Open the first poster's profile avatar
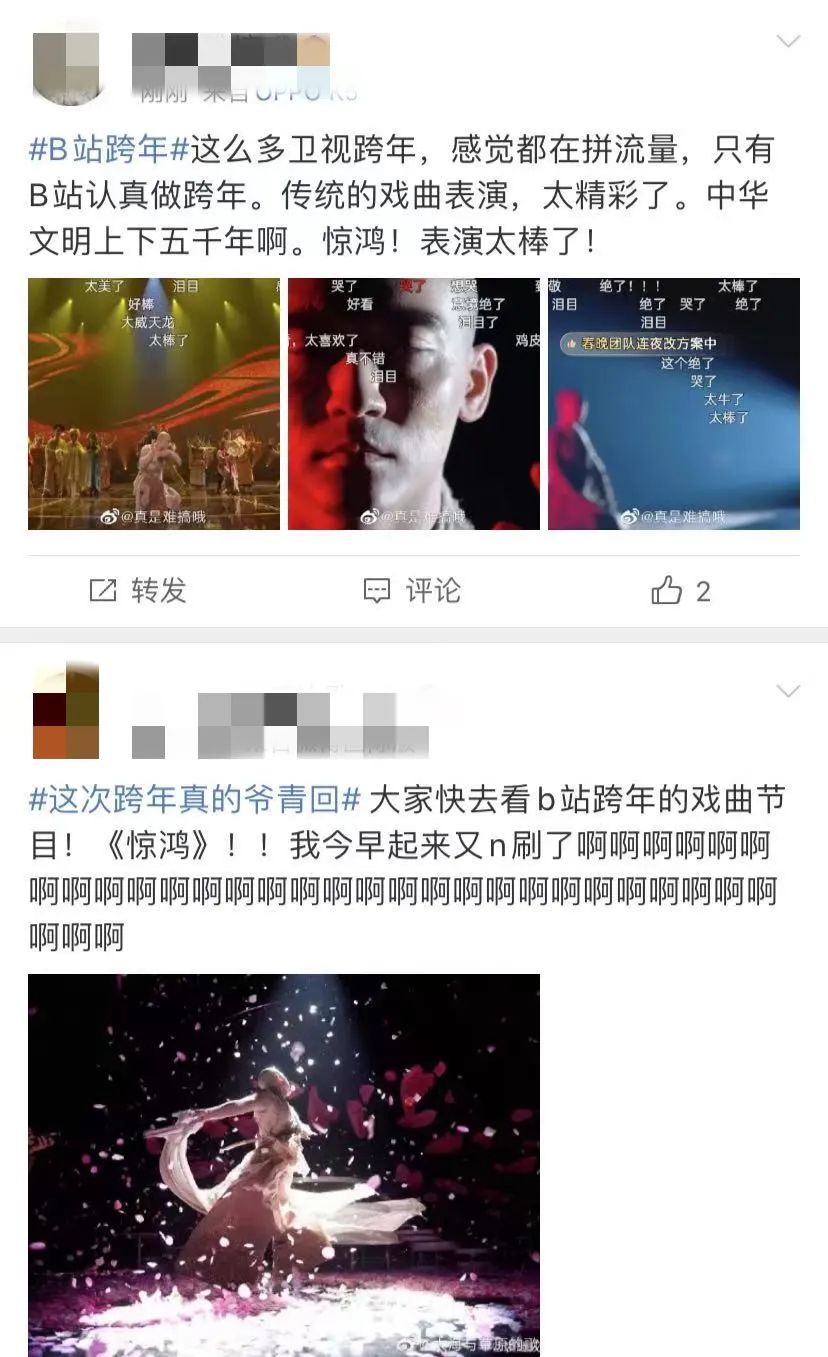Image resolution: width=828 pixels, height=1357 pixels. click(66, 66)
